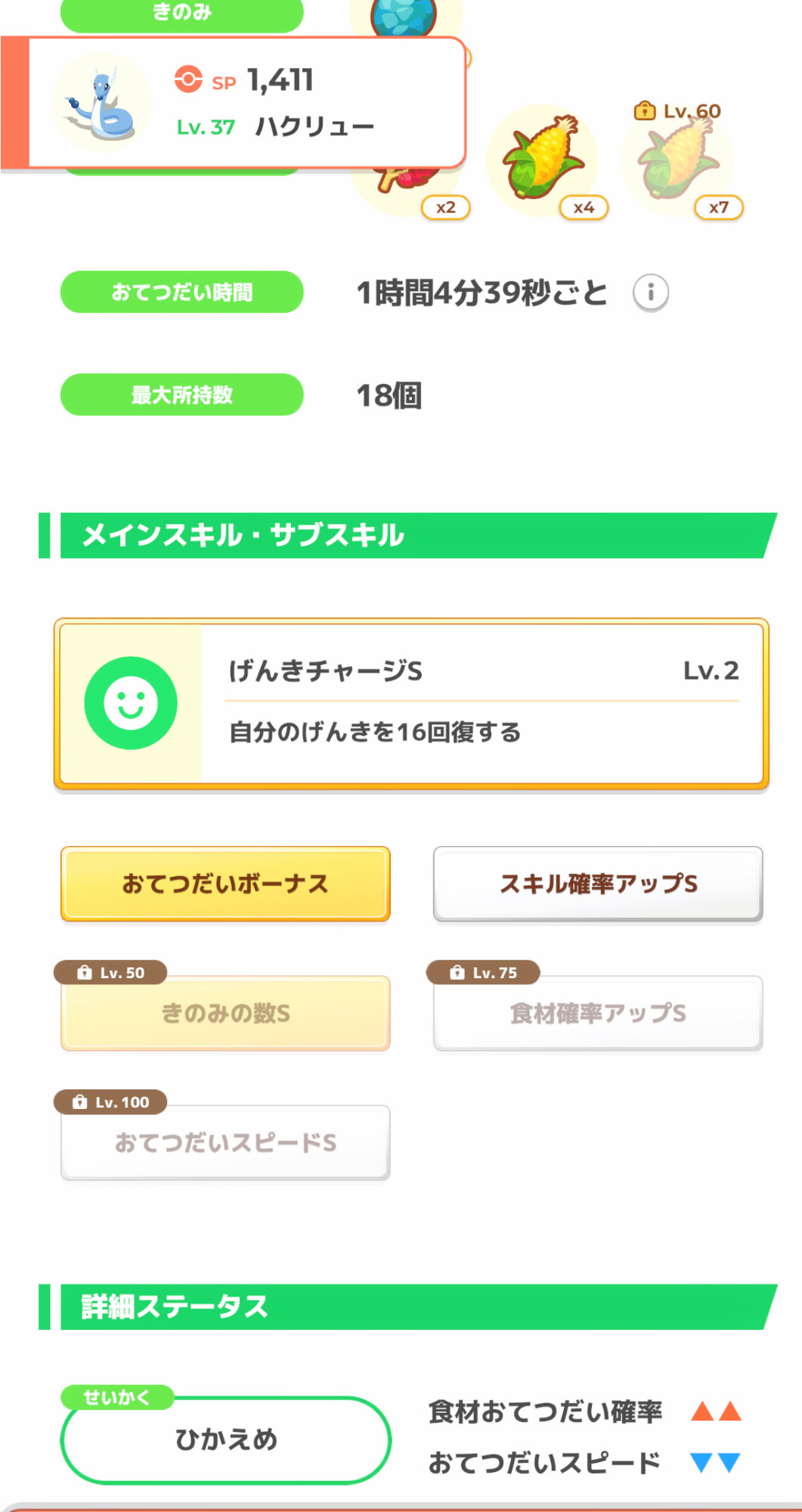Select the locked きのみの数S sub skill
Screen dimensions: 802x1512
pyautogui.click(x=225, y=1013)
